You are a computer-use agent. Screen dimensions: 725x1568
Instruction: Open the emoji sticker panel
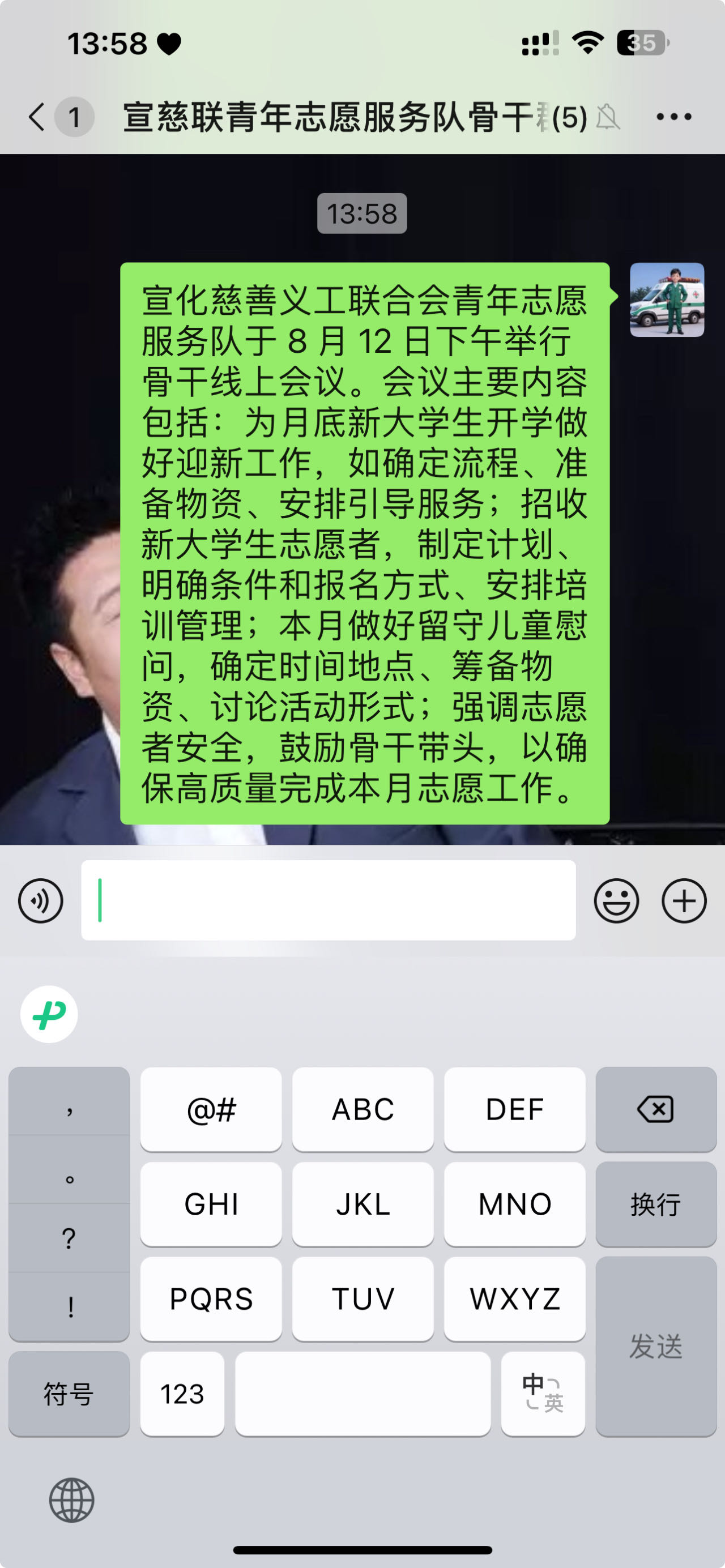pyautogui.click(x=616, y=901)
